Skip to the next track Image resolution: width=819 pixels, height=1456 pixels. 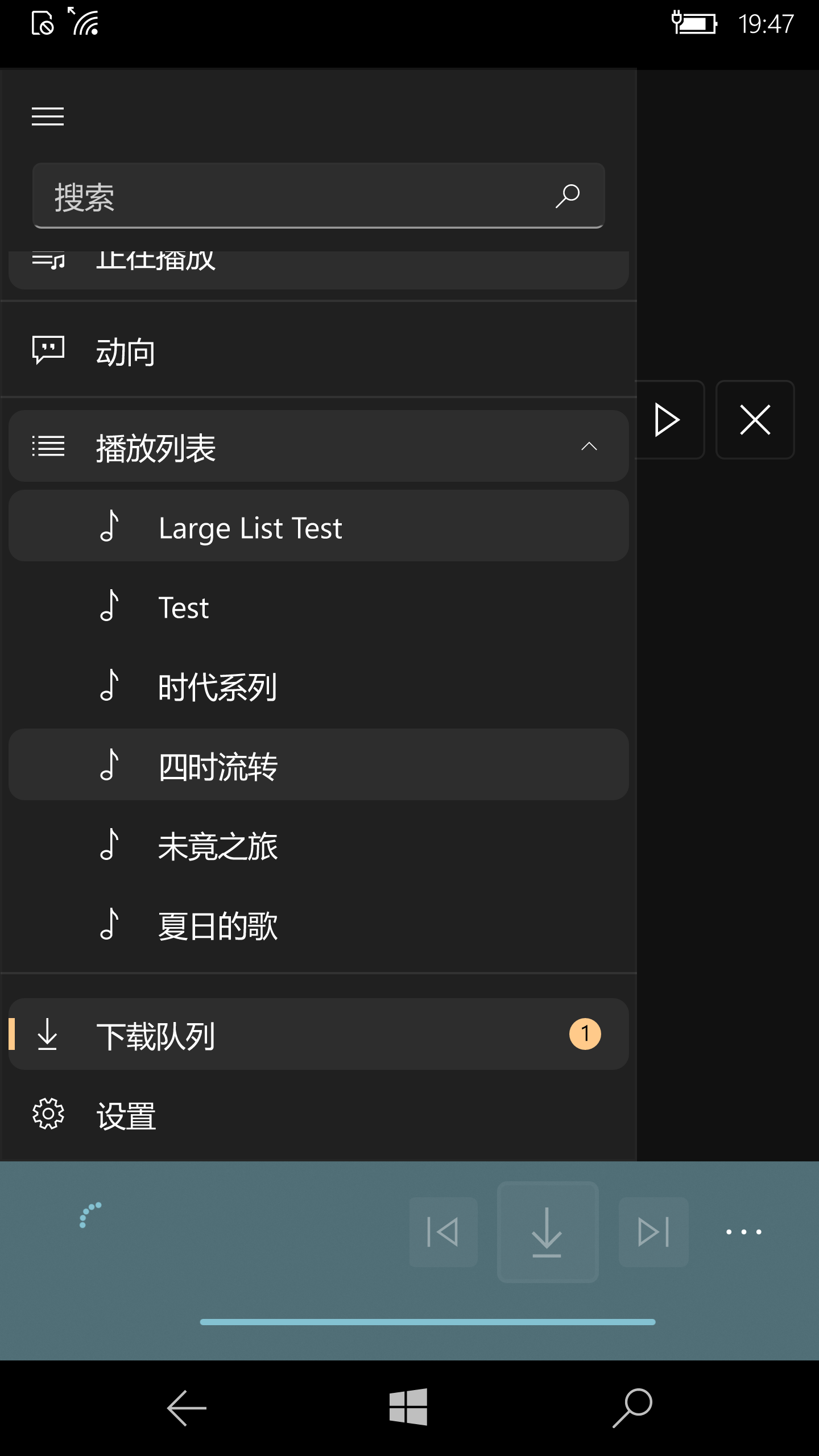[653, 1232]
